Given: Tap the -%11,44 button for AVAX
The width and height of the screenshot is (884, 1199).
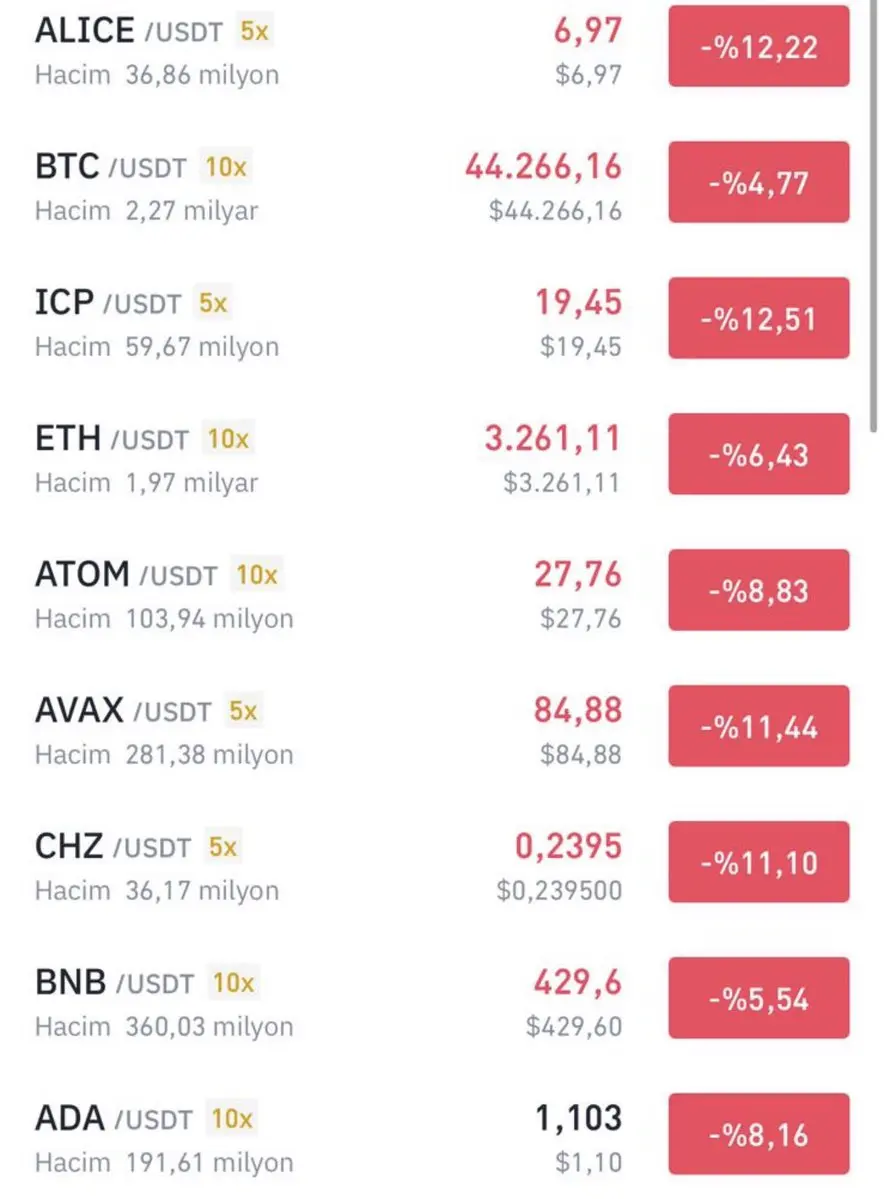Looking at the screenshot, I should pos(758,727).
